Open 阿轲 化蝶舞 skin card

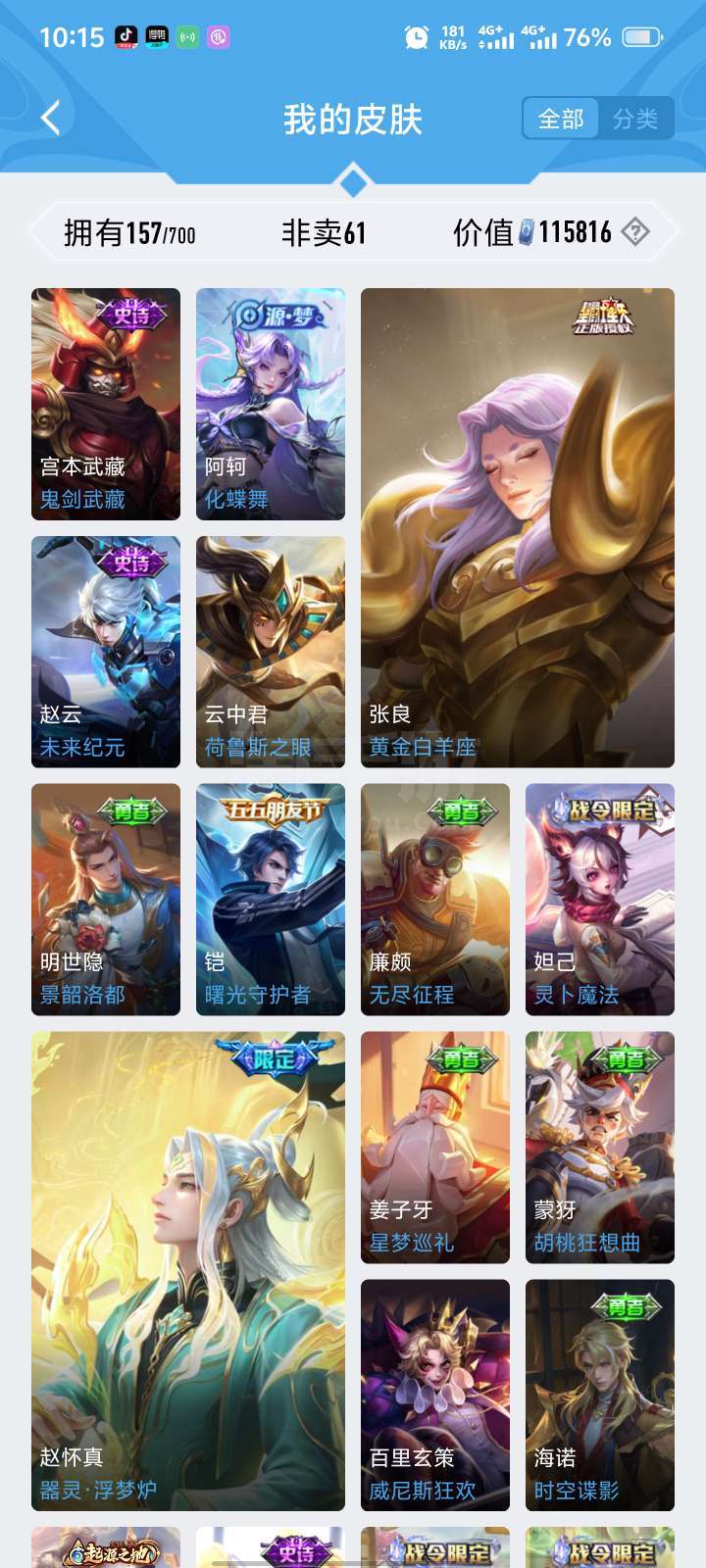point(271,404)
